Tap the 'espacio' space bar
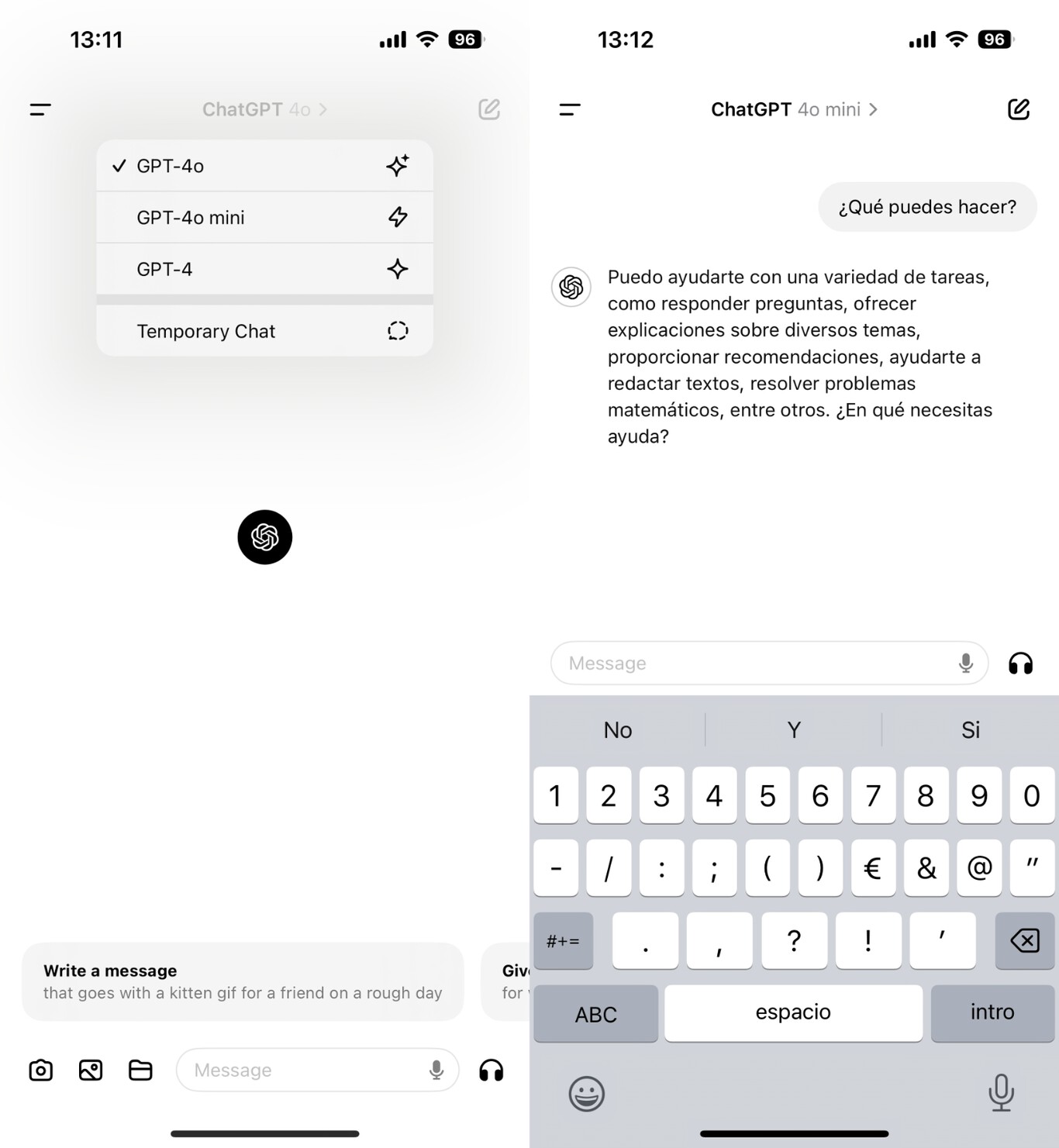The height and width of the screenshot is (1148, 1059). coord(793,1012)
